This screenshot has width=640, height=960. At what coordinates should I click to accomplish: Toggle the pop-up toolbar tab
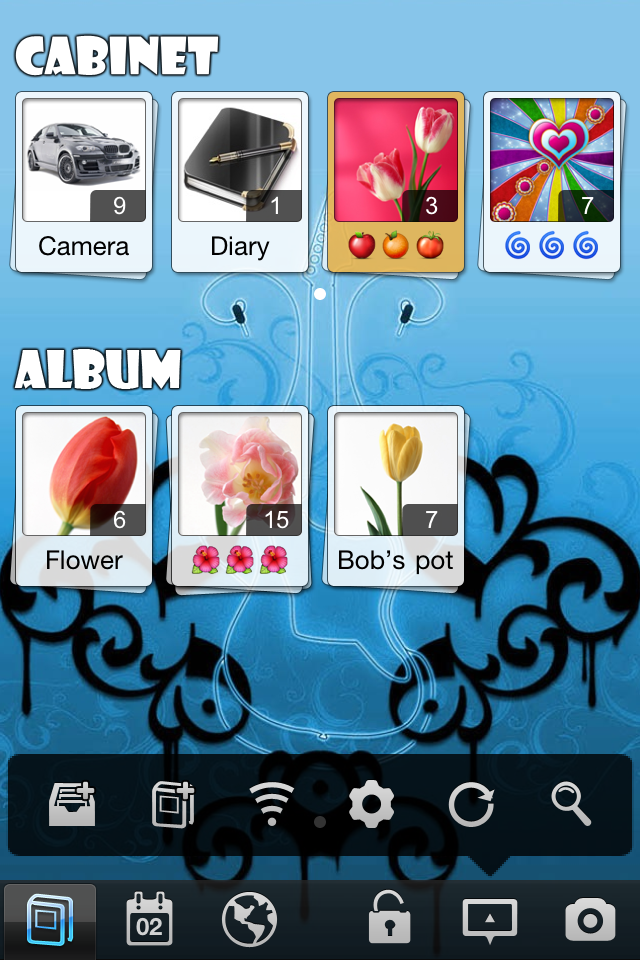489,920
